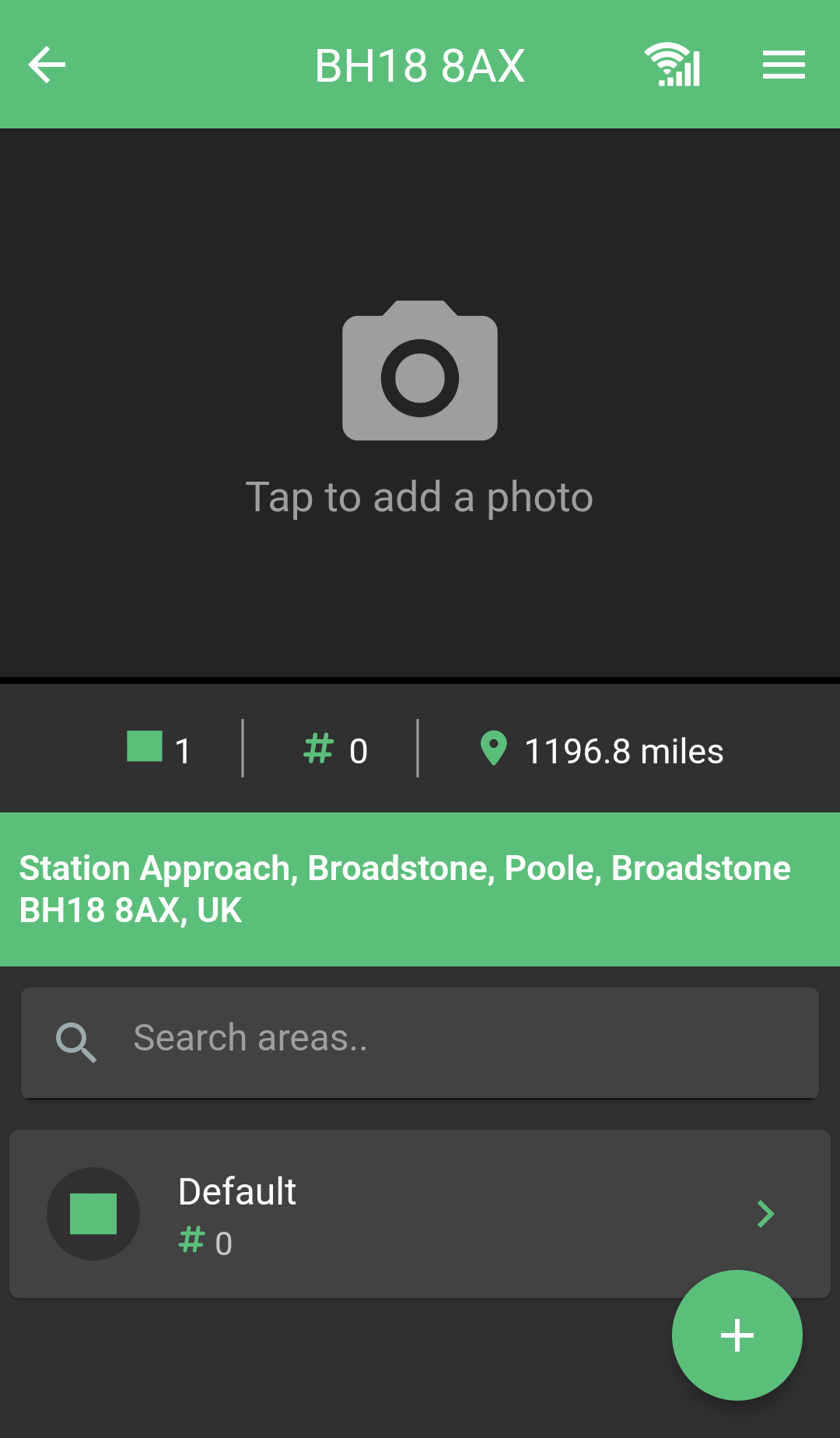Tap the connectivity signal icon
The height and width of the screenshot is (1438, 840).
673,65
